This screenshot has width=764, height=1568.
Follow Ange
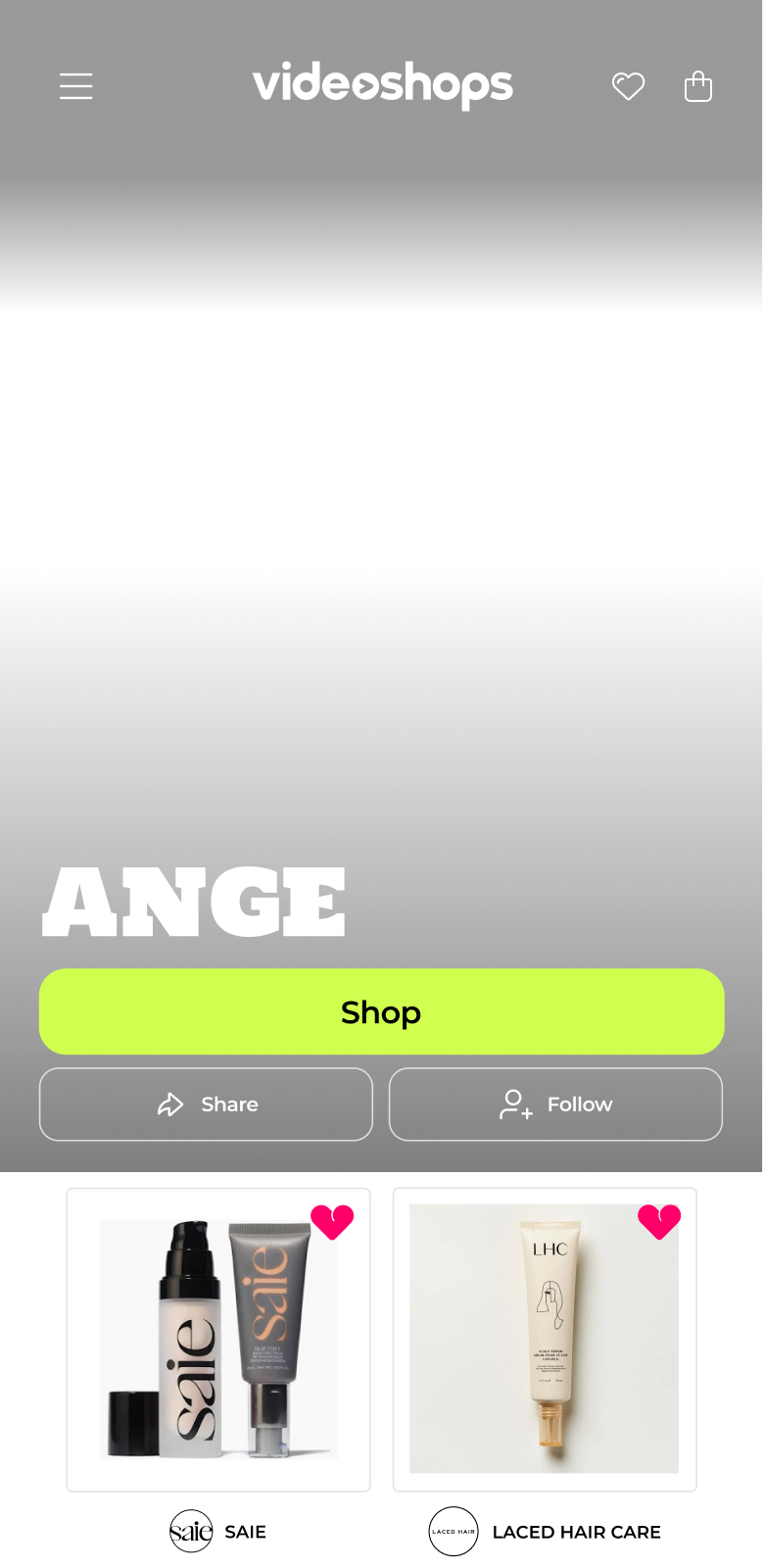point(555,1104)
